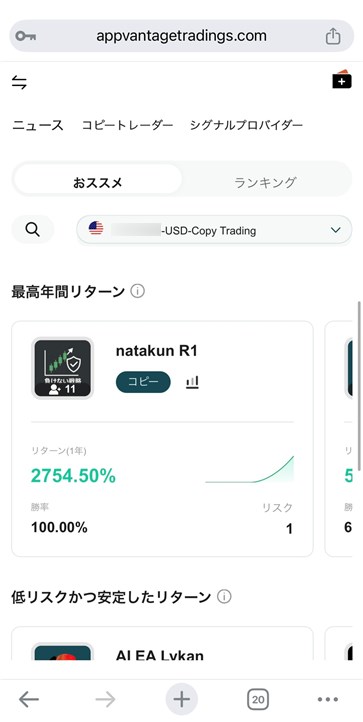Tap the switch arrows icon
This screenshot has width=363, height=722.
click(x=19, y=82)
